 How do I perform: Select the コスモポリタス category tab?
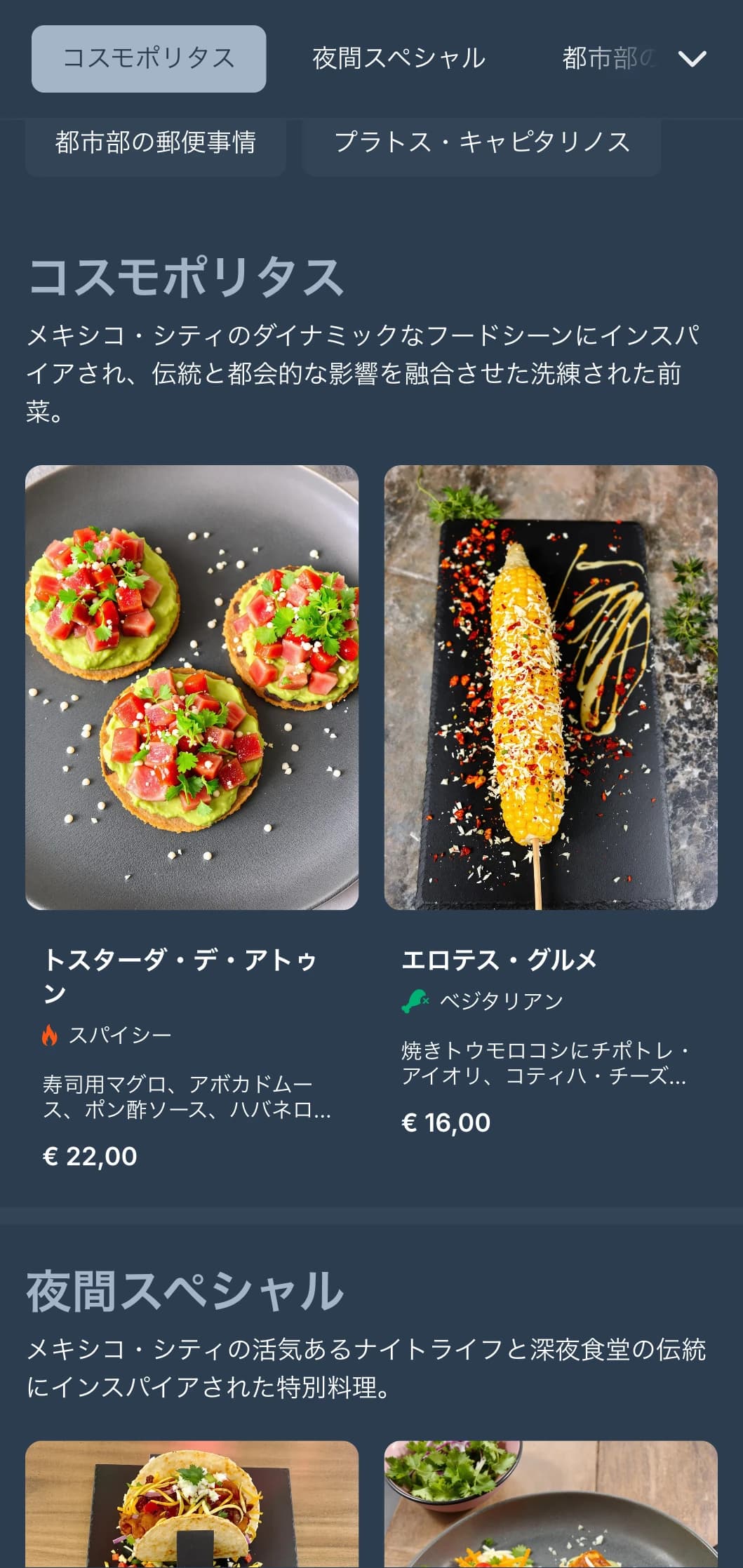tap(148, 58)
